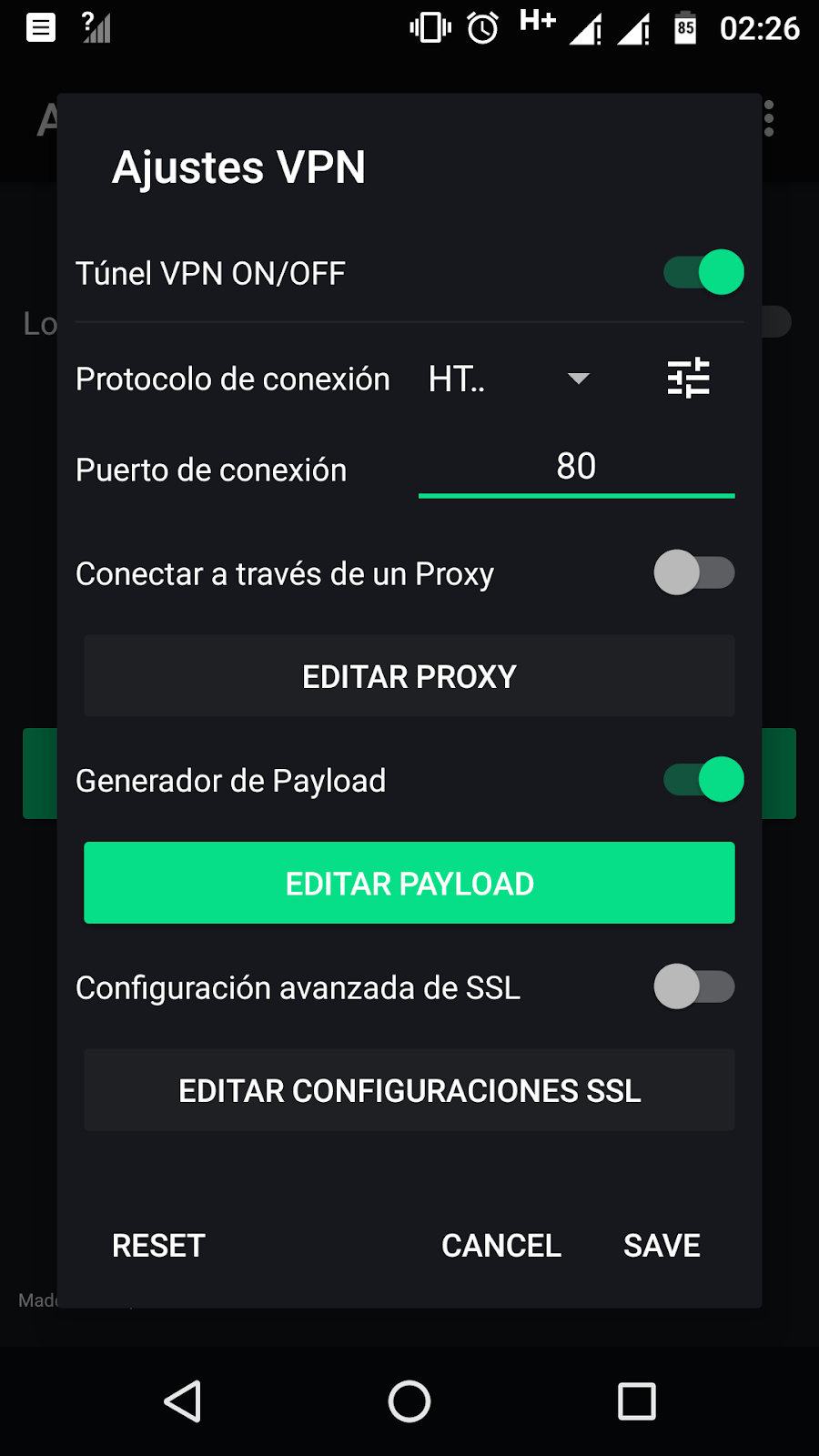
Task: Open EDITAR CONFIGURACIONES SSL
Action: click(x=409, y=1090)
